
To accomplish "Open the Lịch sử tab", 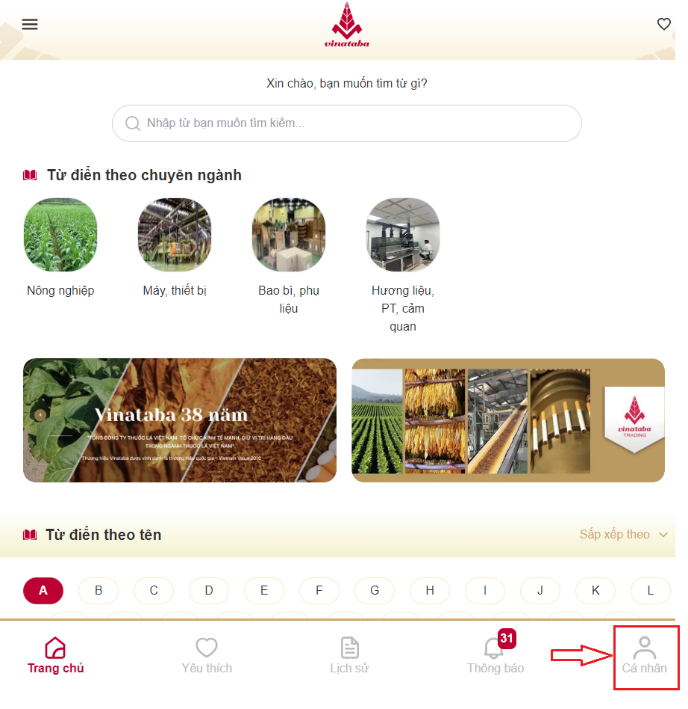I will [x=349, y=656].
